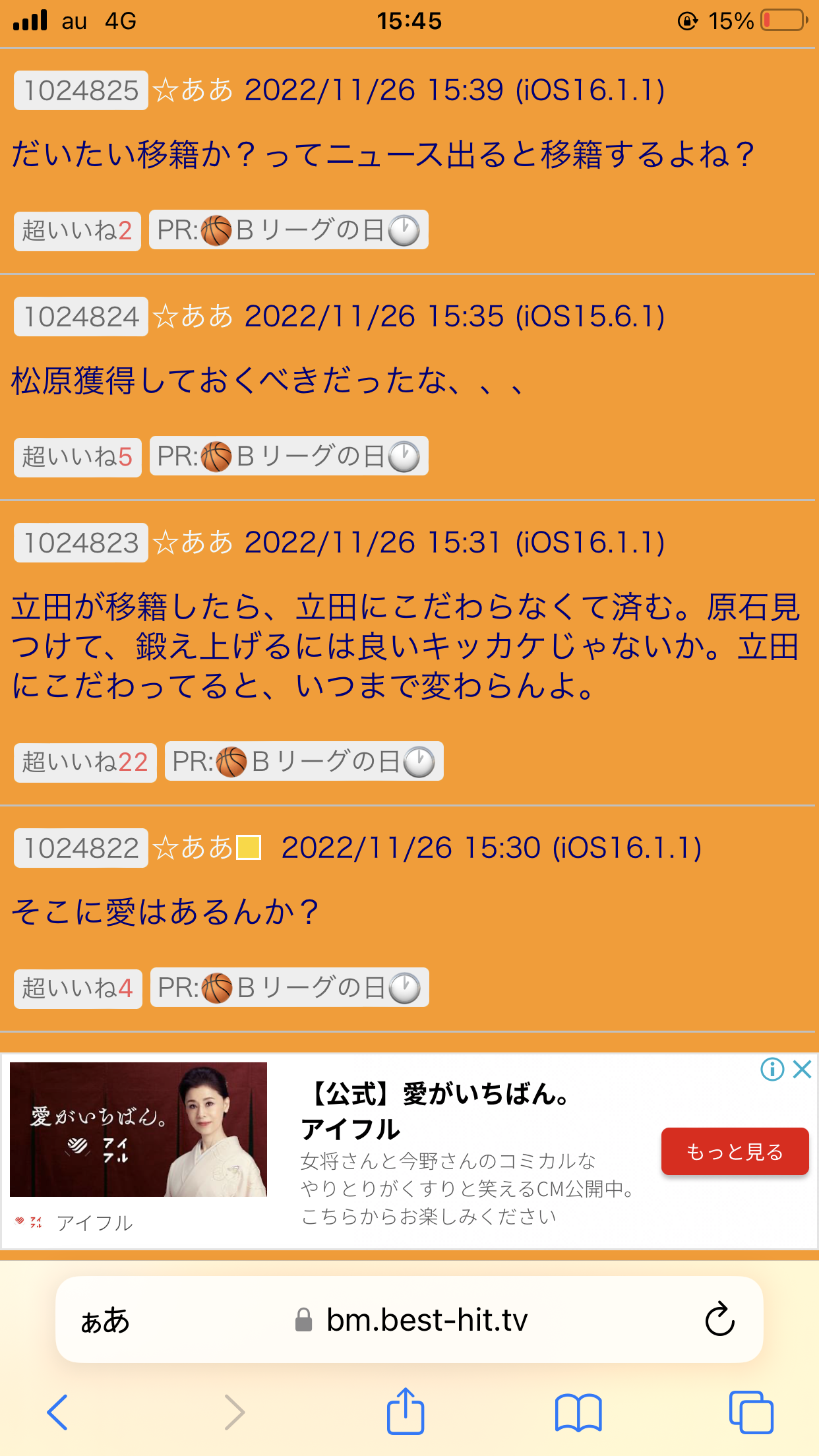This screenshot has width=819, height=1456.
Task: Open the bookmarks book icon
Action: tap(578, 1412)
